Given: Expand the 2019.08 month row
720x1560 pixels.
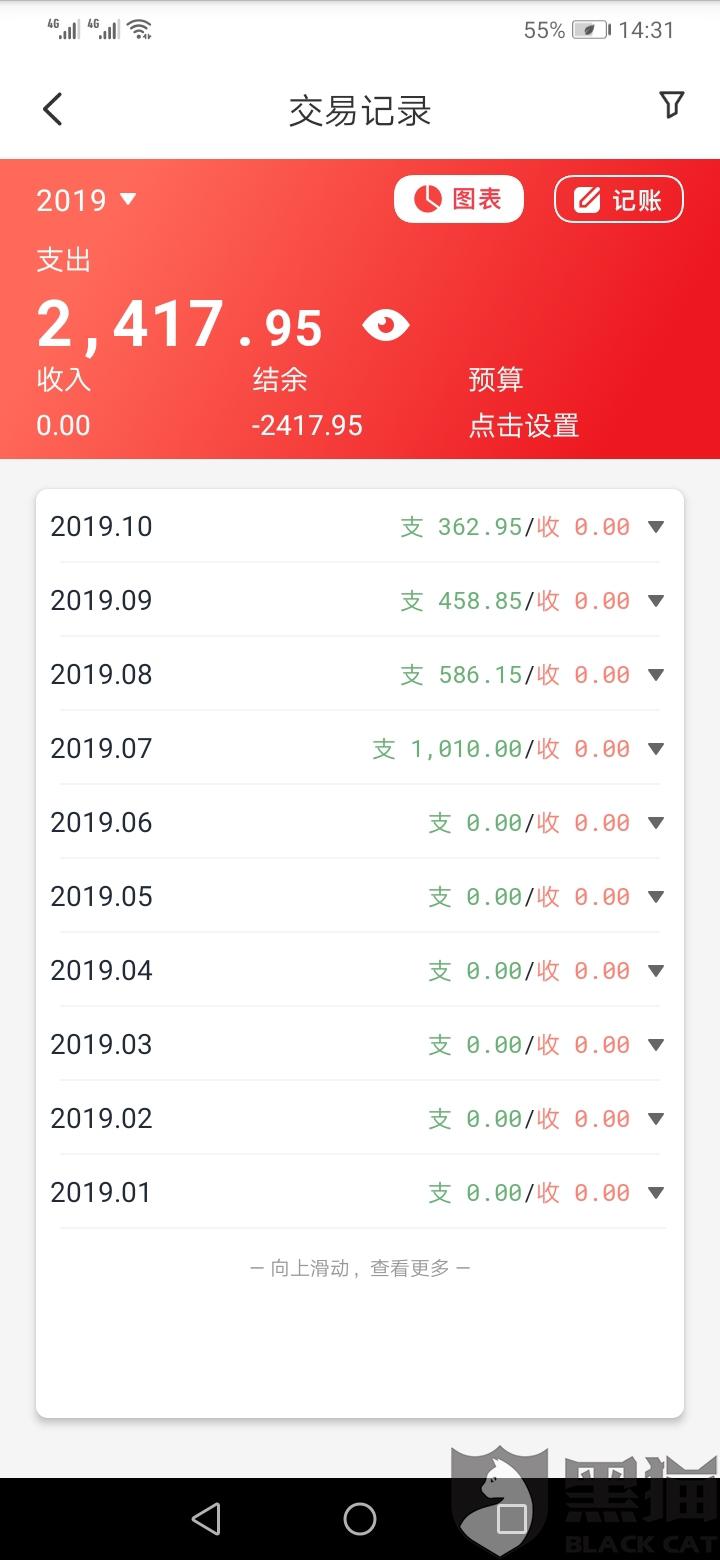Looking at the screenshot, I should (x=656, y=675).
